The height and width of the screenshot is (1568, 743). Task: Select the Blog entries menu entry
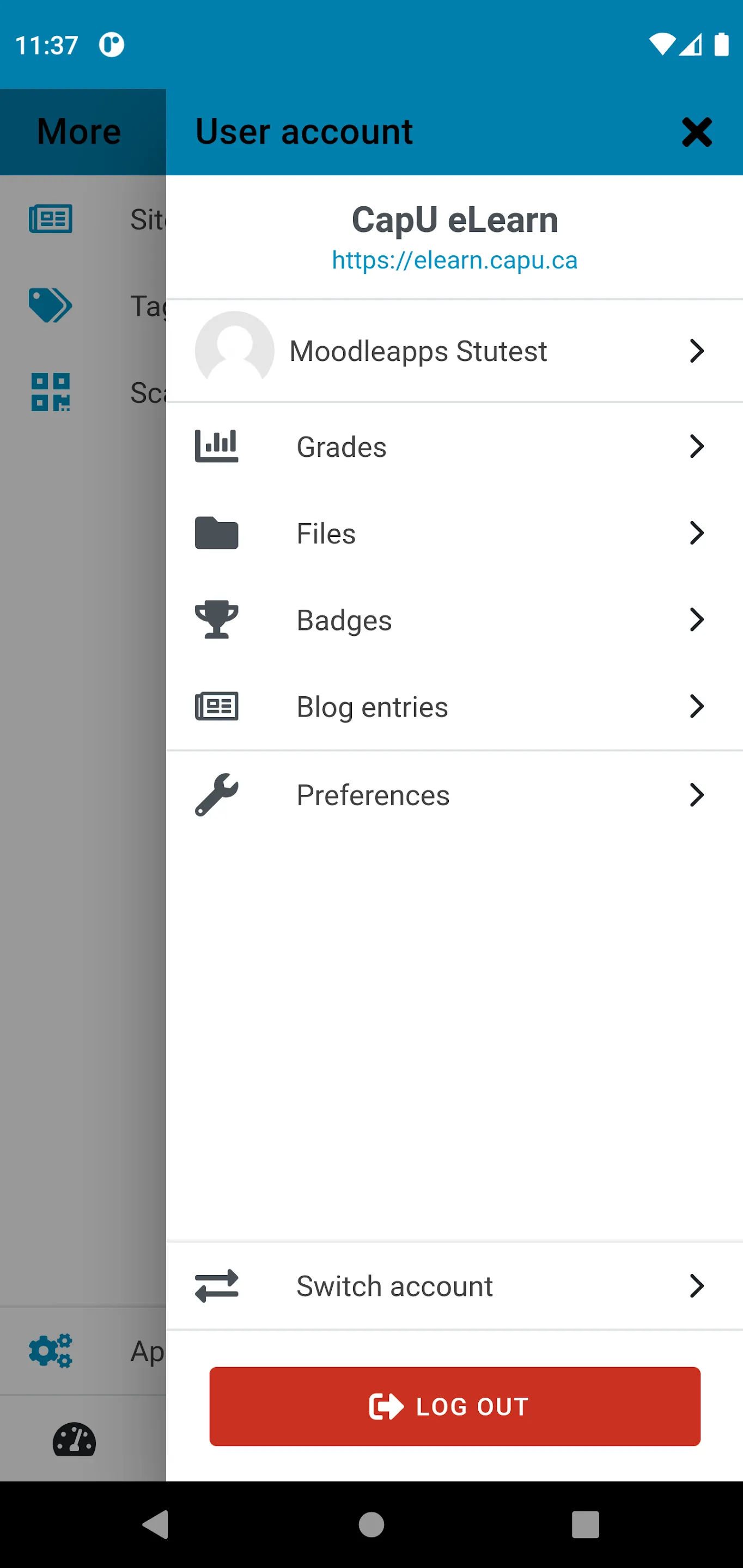click(372, 706)
